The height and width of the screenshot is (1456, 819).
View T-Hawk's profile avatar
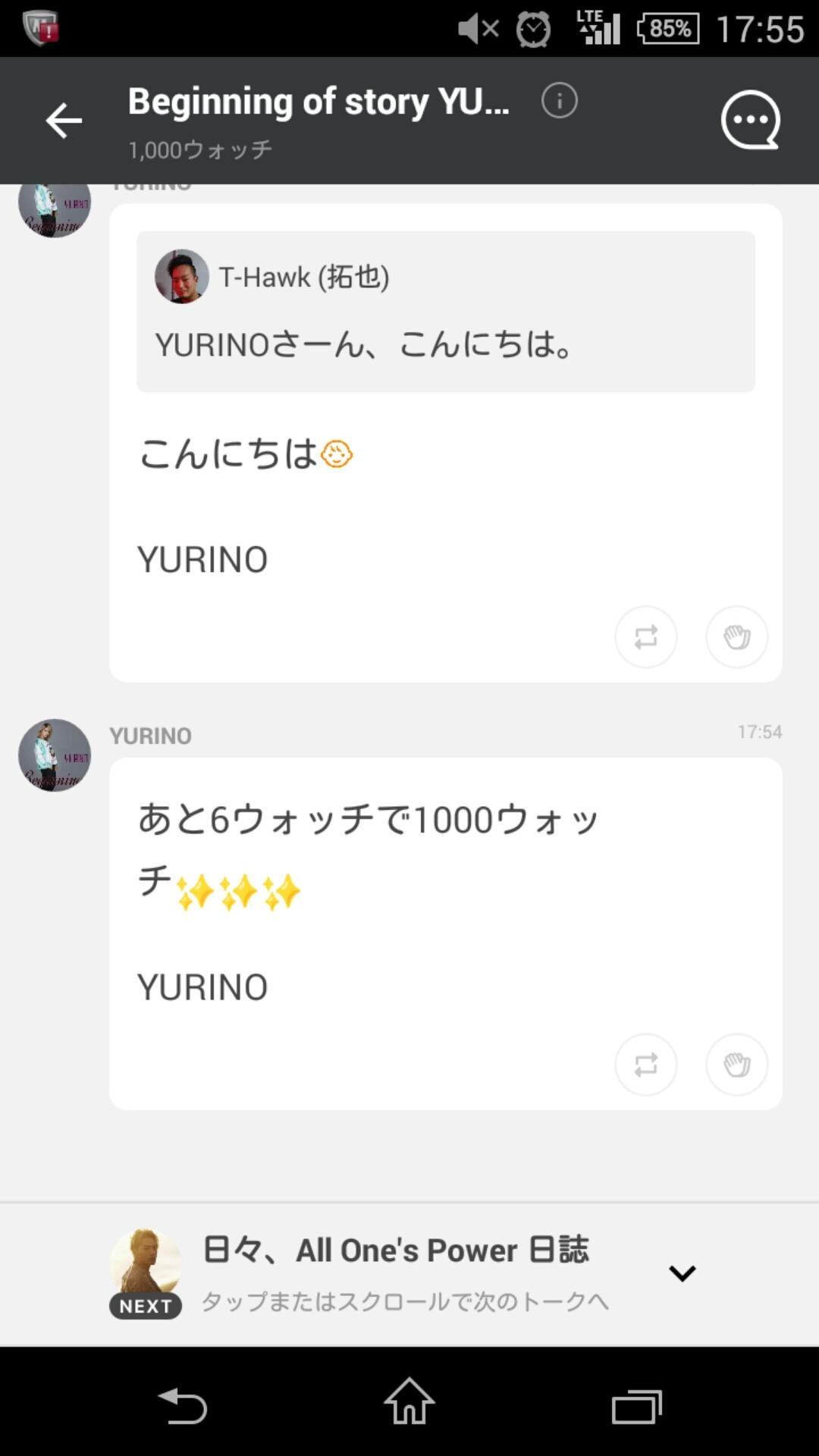pos(182,277)
